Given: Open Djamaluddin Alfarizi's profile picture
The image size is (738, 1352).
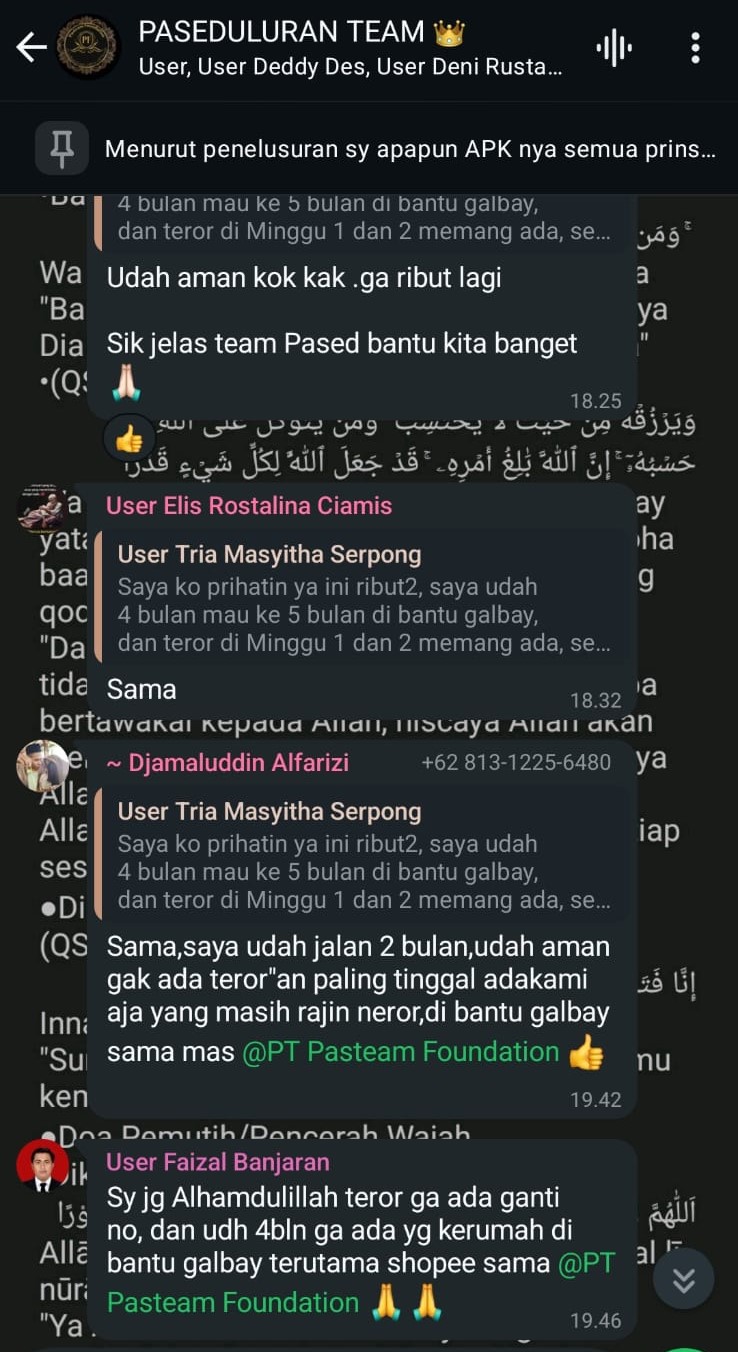Looking at the screenshot, I should (43, 766).
